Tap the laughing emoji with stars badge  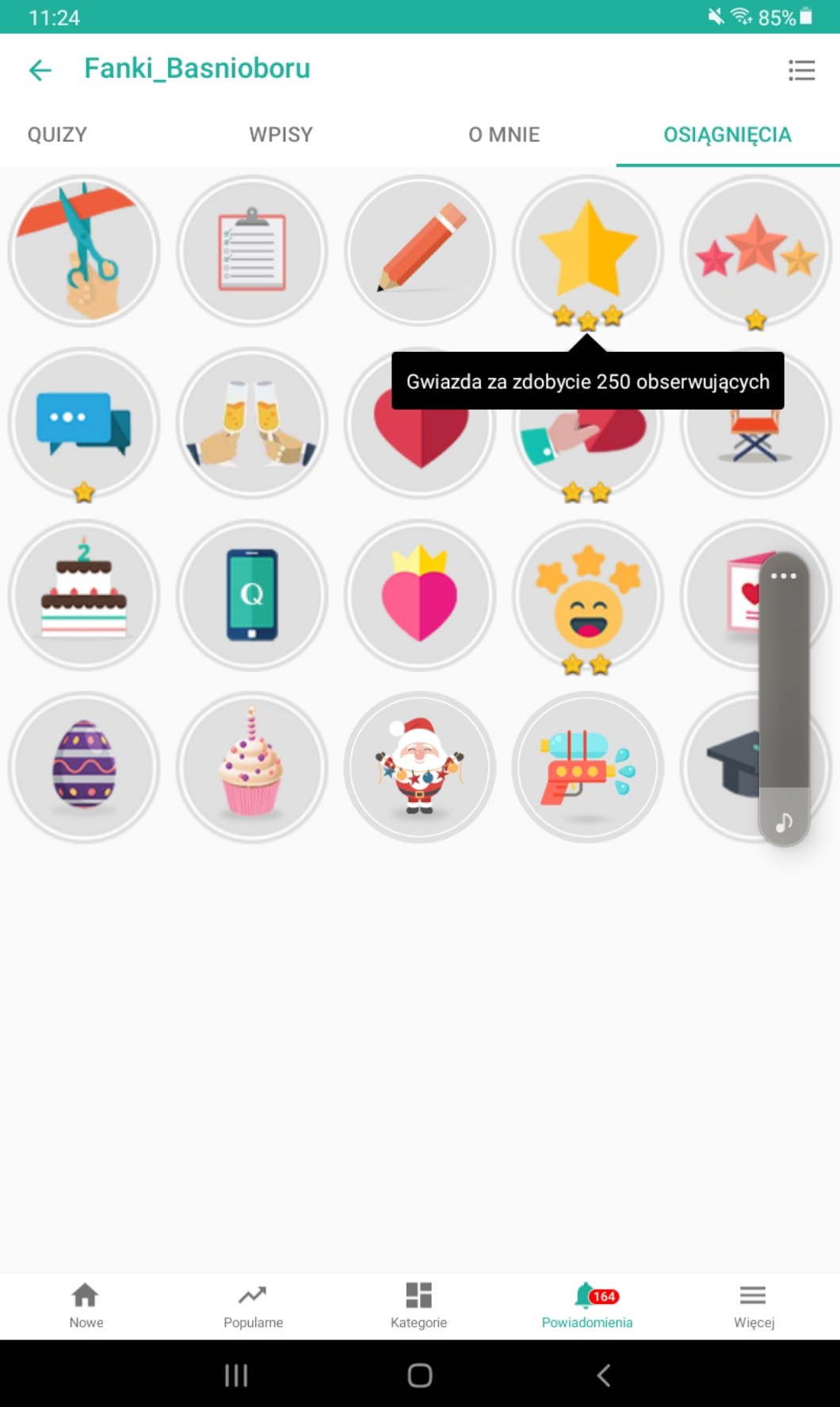(x=588, y=595)
